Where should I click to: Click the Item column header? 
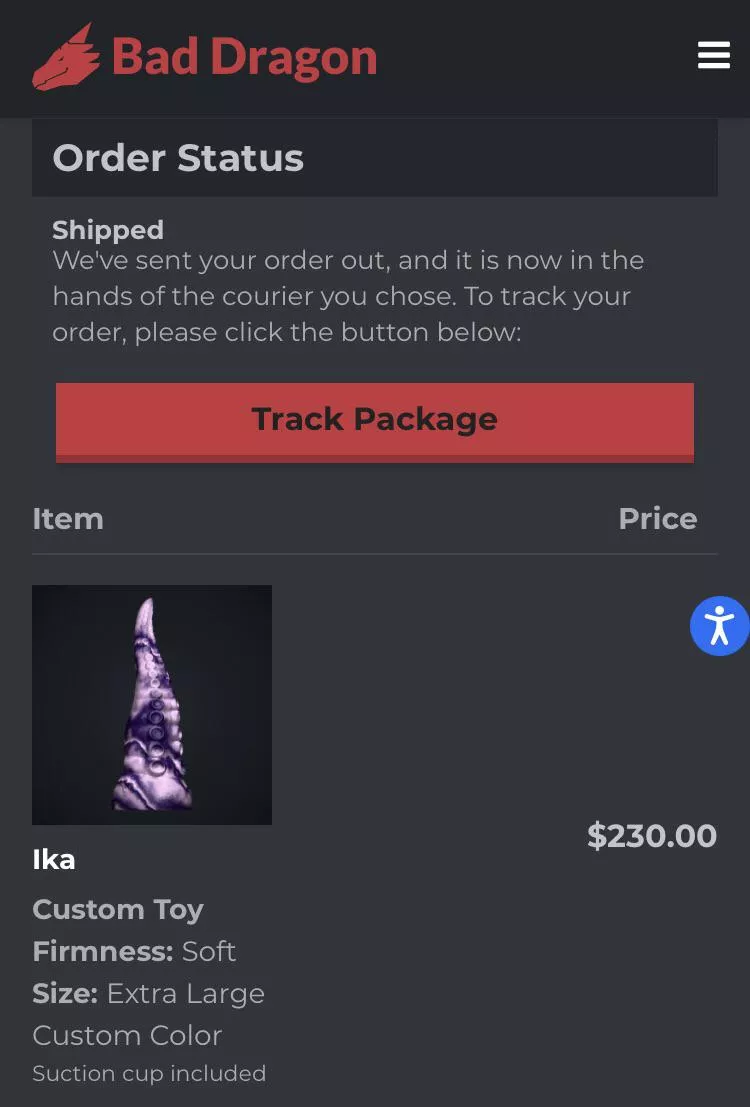pos(68,518)
